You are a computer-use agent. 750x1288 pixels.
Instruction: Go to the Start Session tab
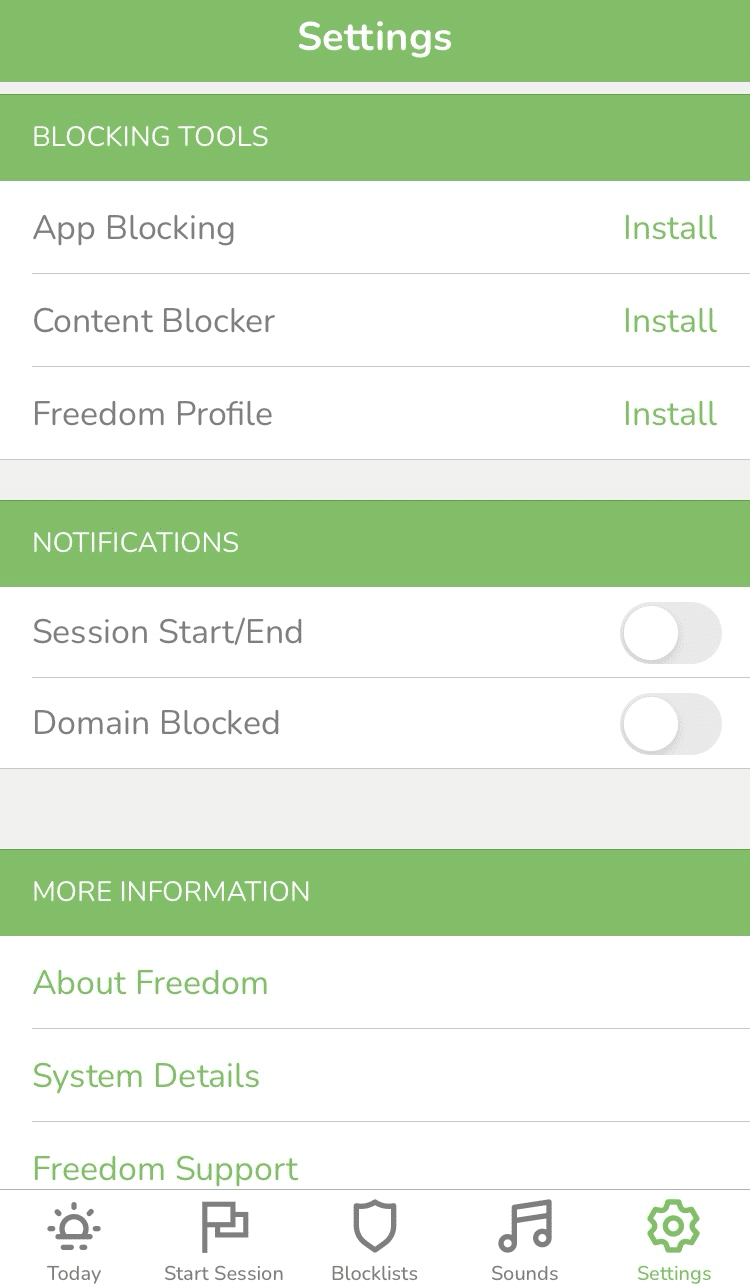(x=224, y=1242)
